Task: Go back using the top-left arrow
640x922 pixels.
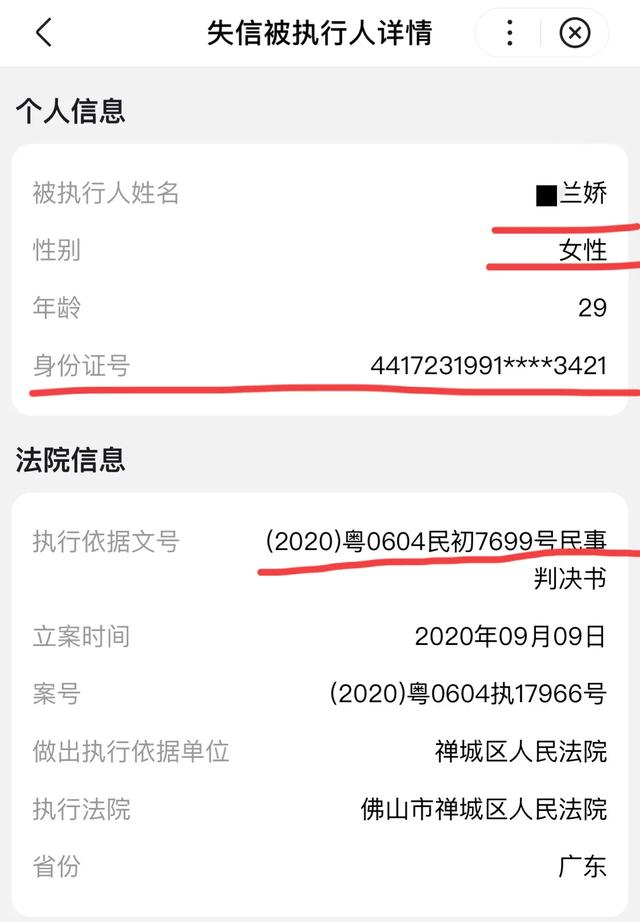Action: (43, 33)
